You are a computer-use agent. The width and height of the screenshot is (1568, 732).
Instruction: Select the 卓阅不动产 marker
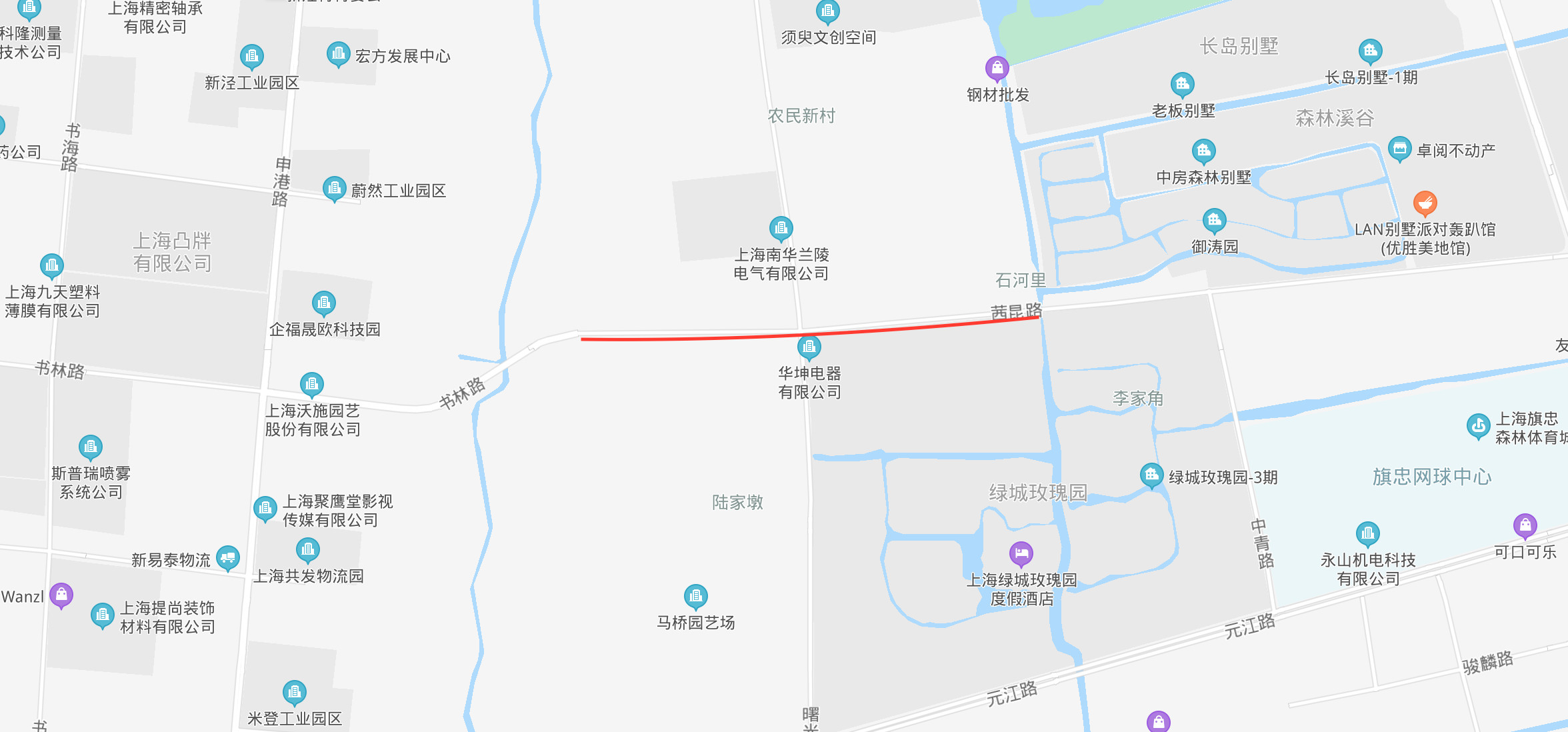point(1399,148)
